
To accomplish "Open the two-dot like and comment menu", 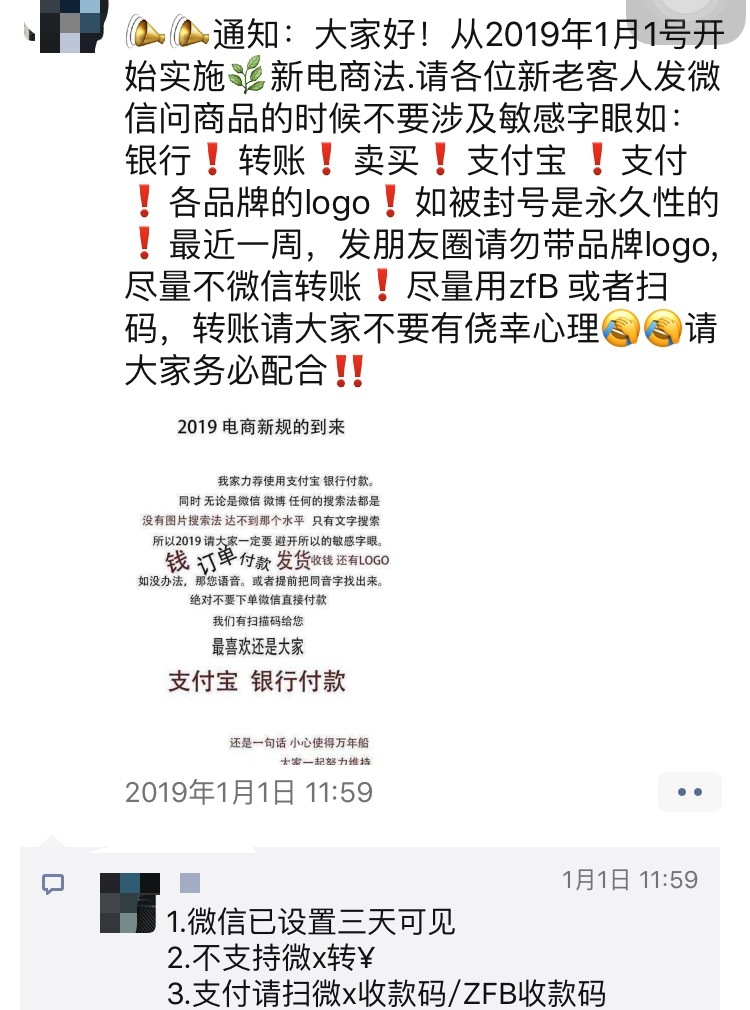I will click(690, 791).
